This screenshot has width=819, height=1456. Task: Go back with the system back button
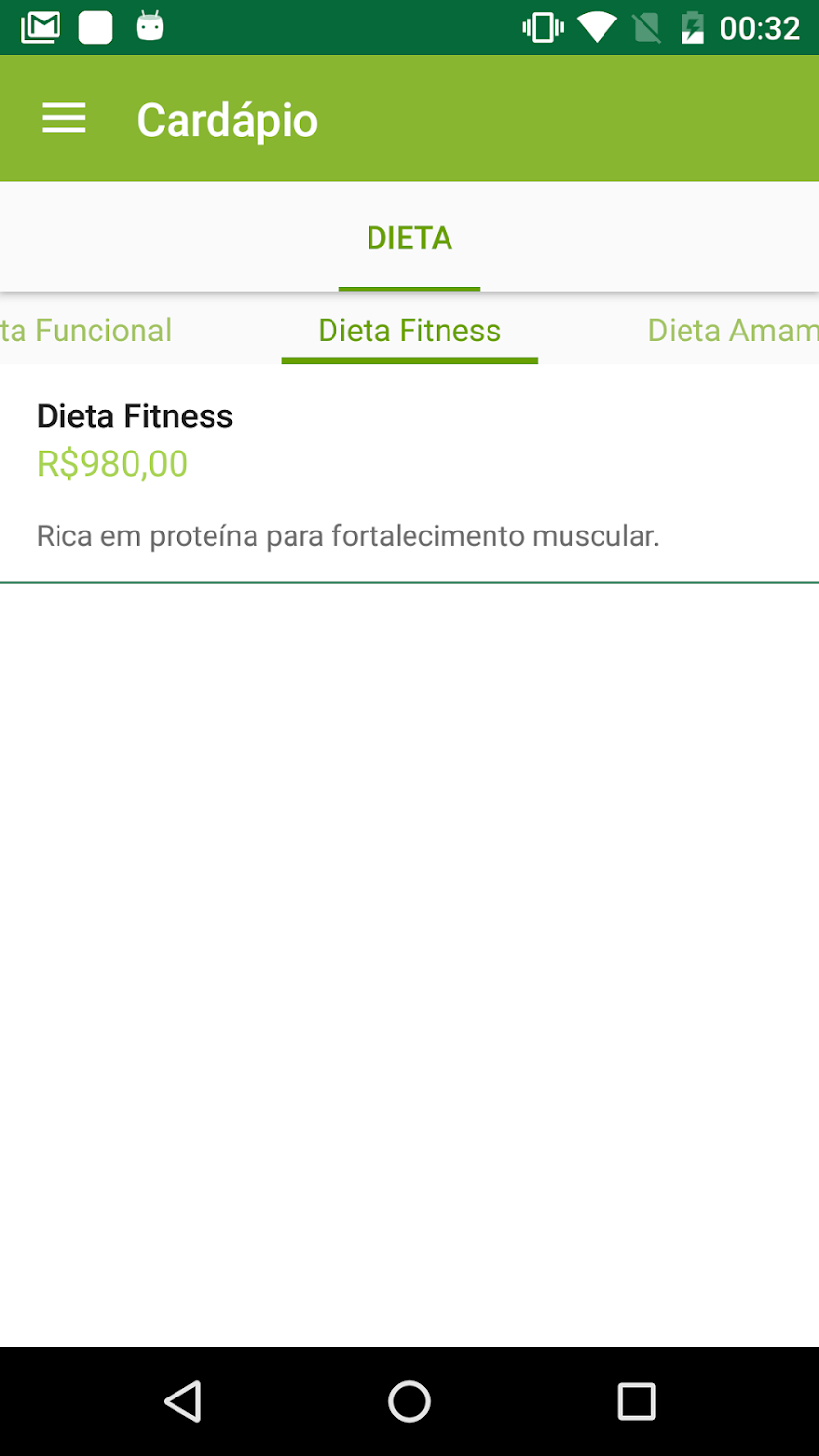(x=182, y=1401)
